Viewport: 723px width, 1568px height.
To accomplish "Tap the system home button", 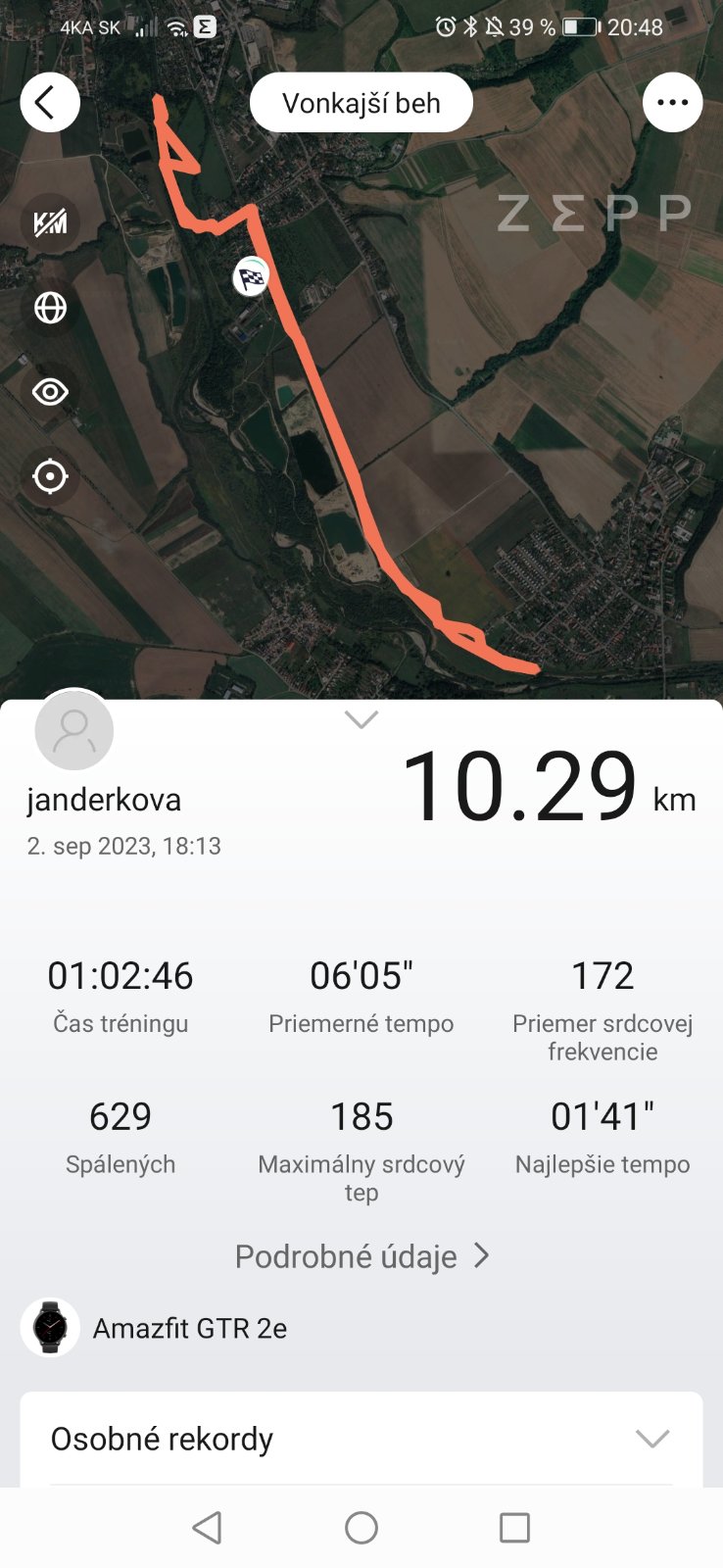I will 361,1527.
